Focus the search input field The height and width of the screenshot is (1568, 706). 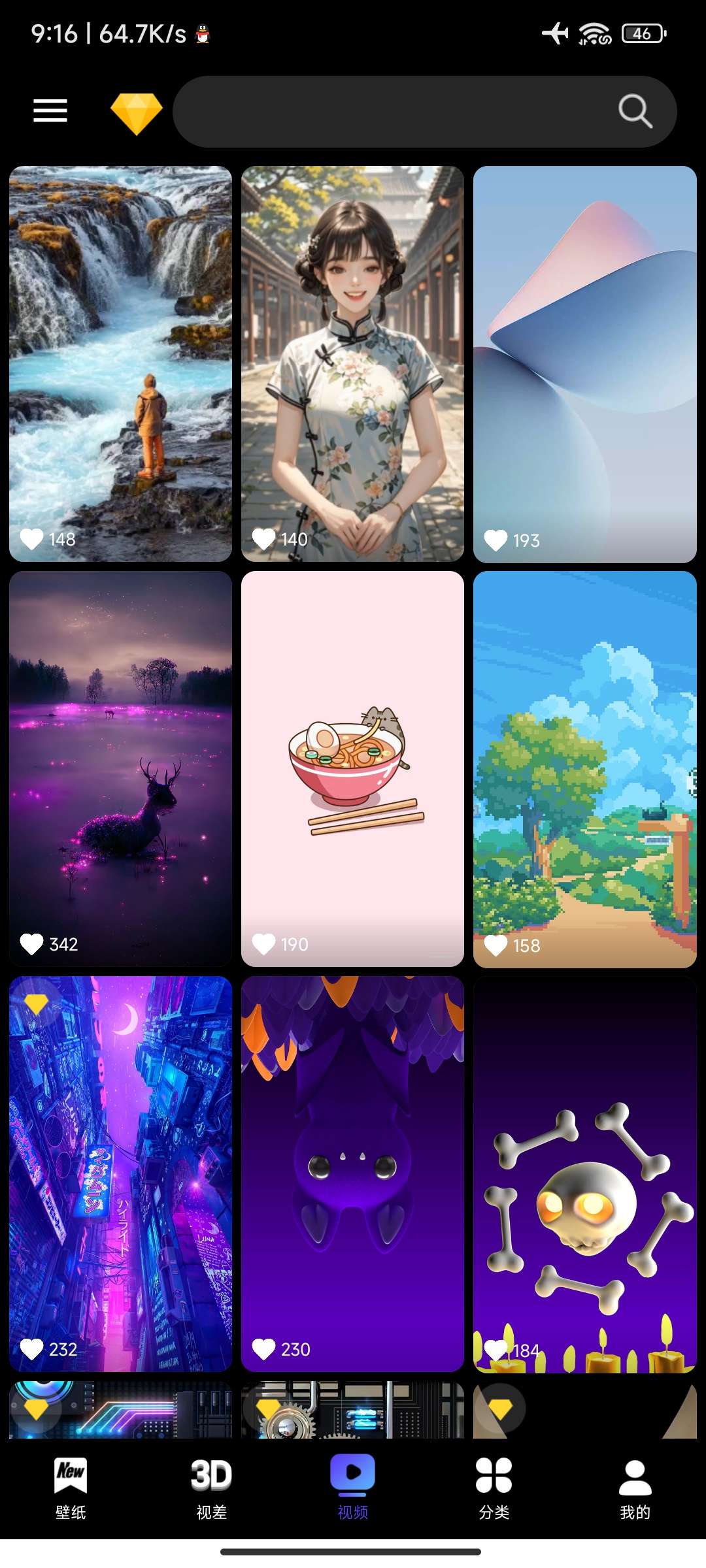pyautogui.click(x=392, y=112)
